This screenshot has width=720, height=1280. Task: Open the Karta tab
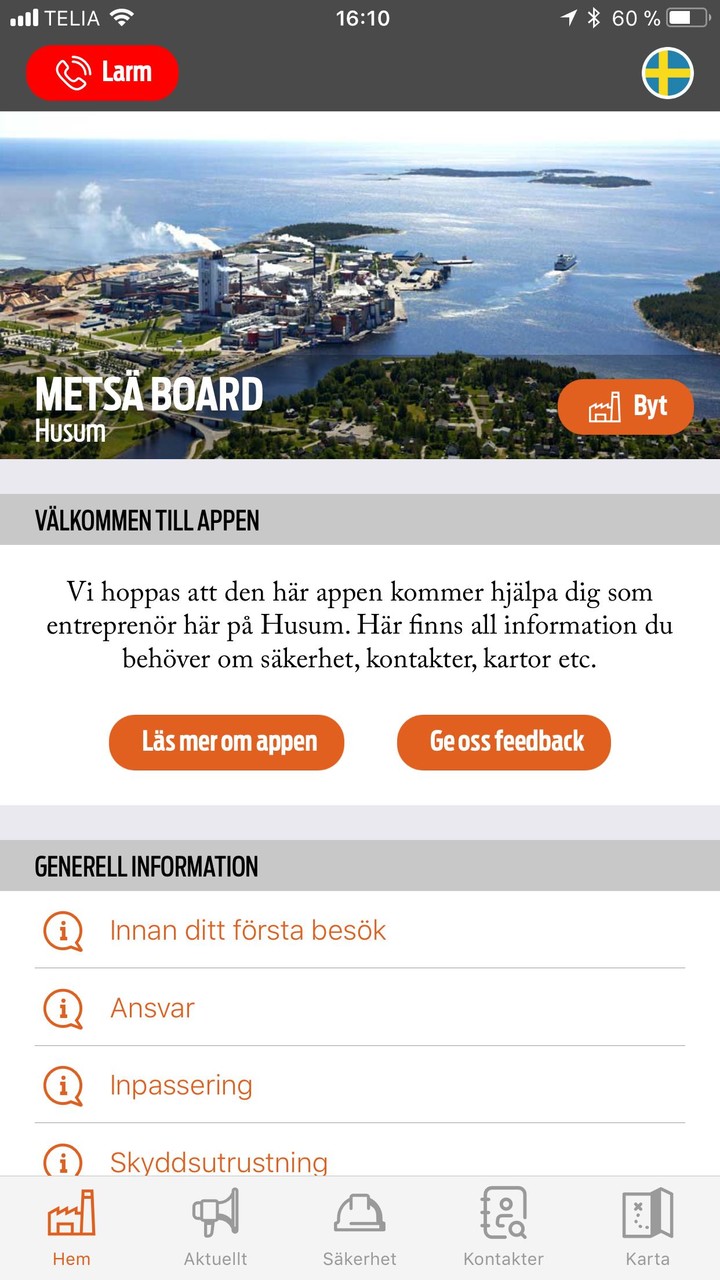pos(647,1228)
